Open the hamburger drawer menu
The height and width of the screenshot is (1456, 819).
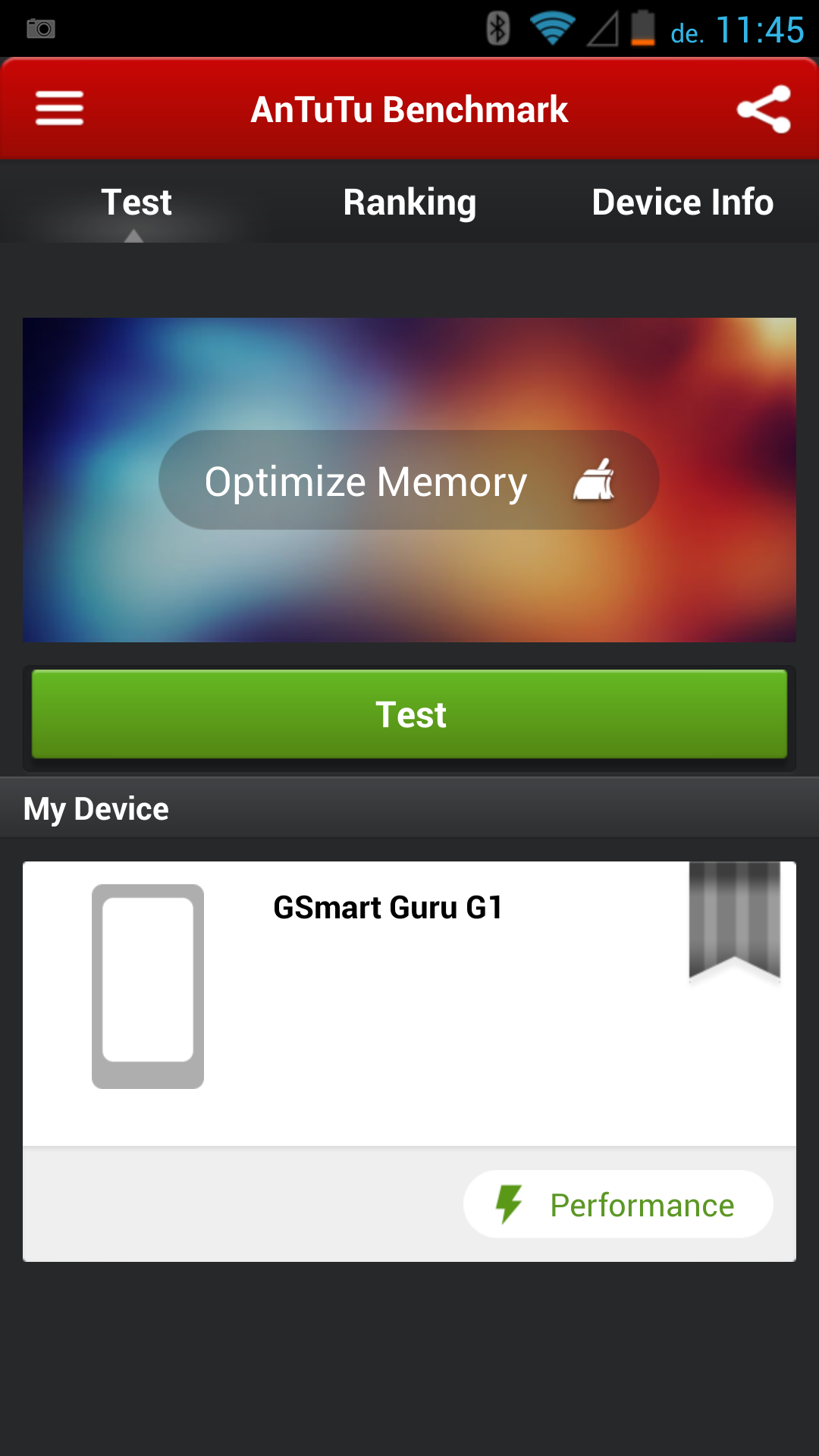point(59,108)
